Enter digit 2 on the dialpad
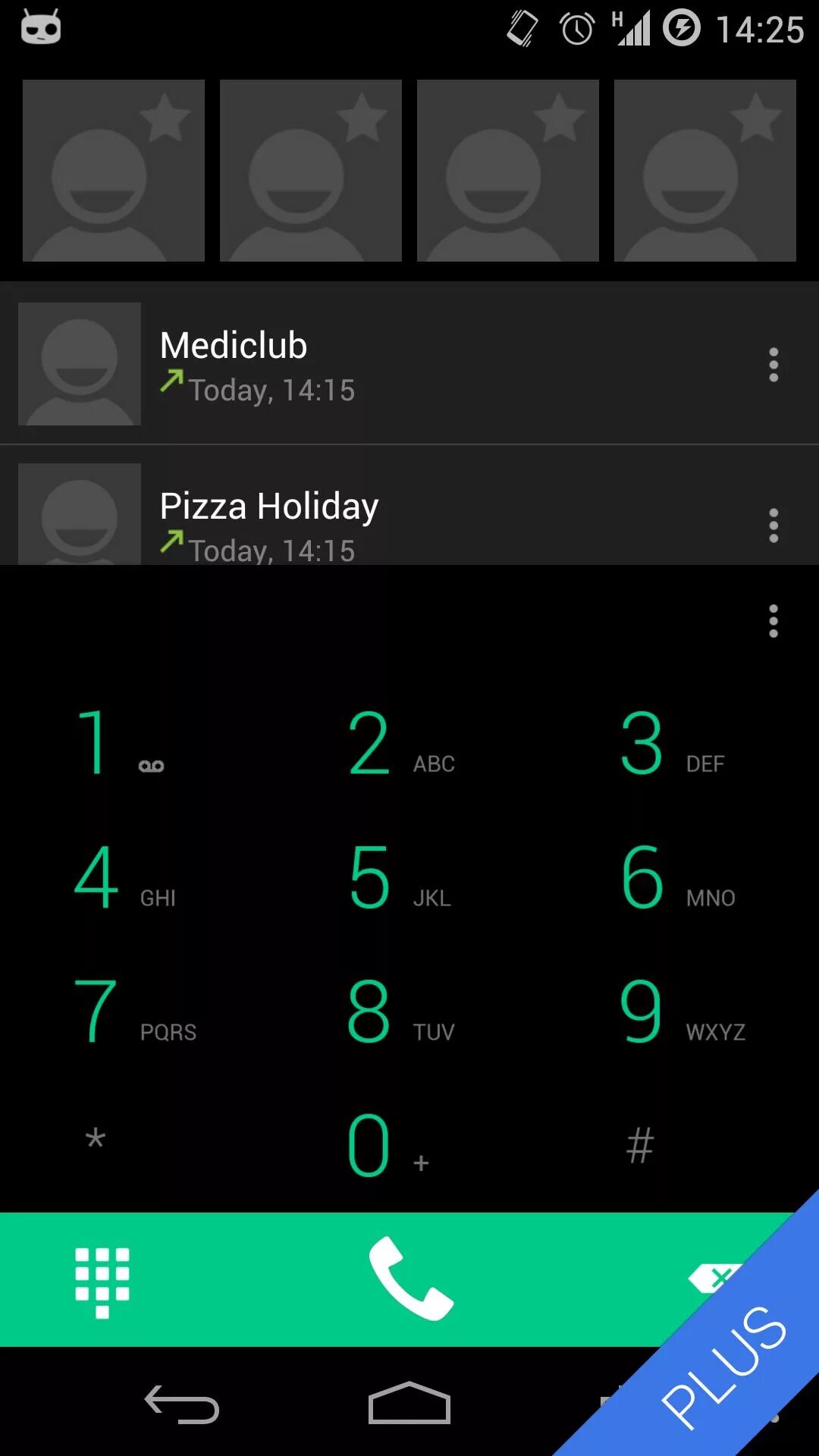The width and height of the screenshot is (819, 1456). 398,745
